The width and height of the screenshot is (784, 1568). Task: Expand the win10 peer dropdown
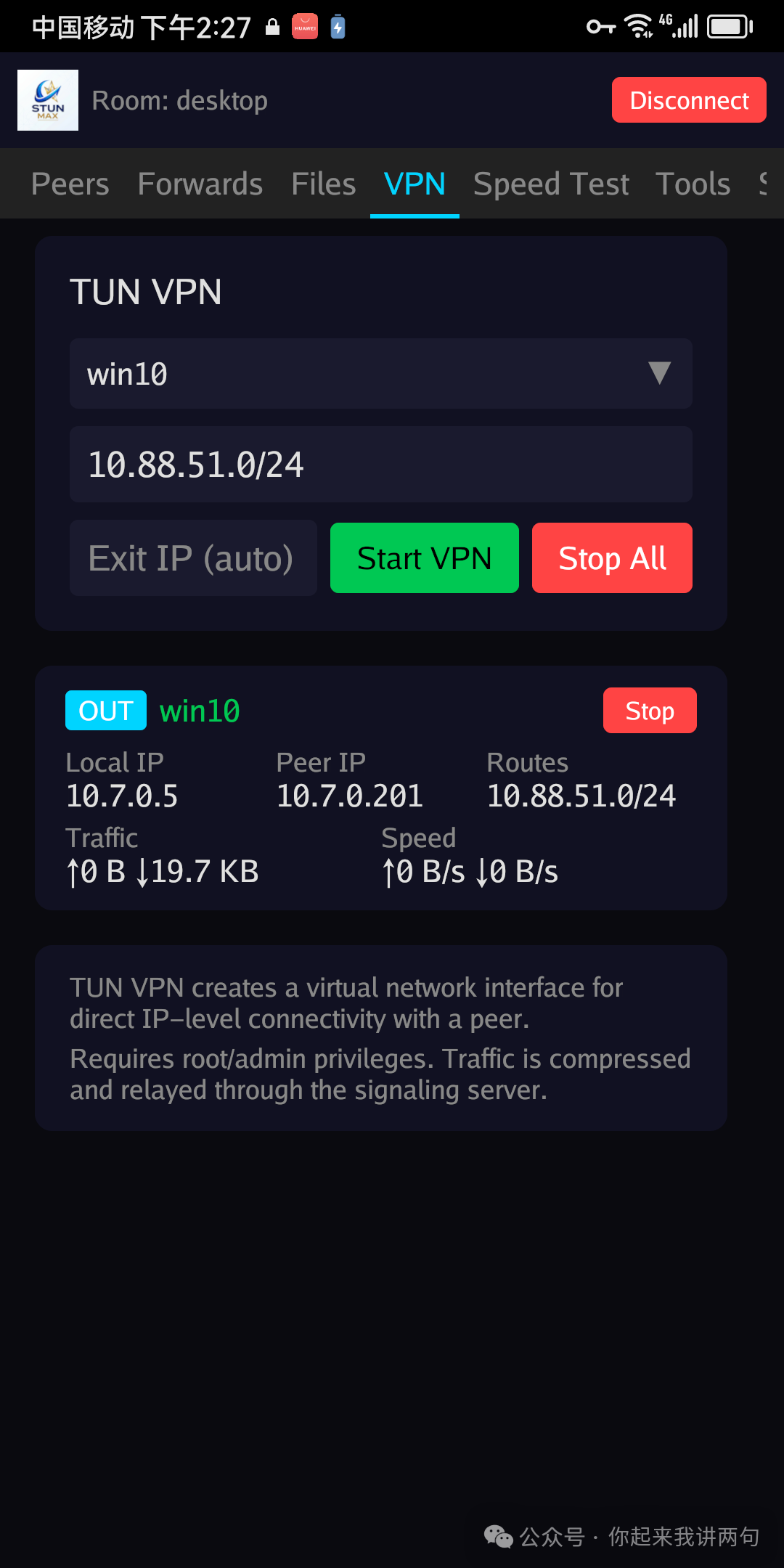pyautogui.click(x=380, y=374)
